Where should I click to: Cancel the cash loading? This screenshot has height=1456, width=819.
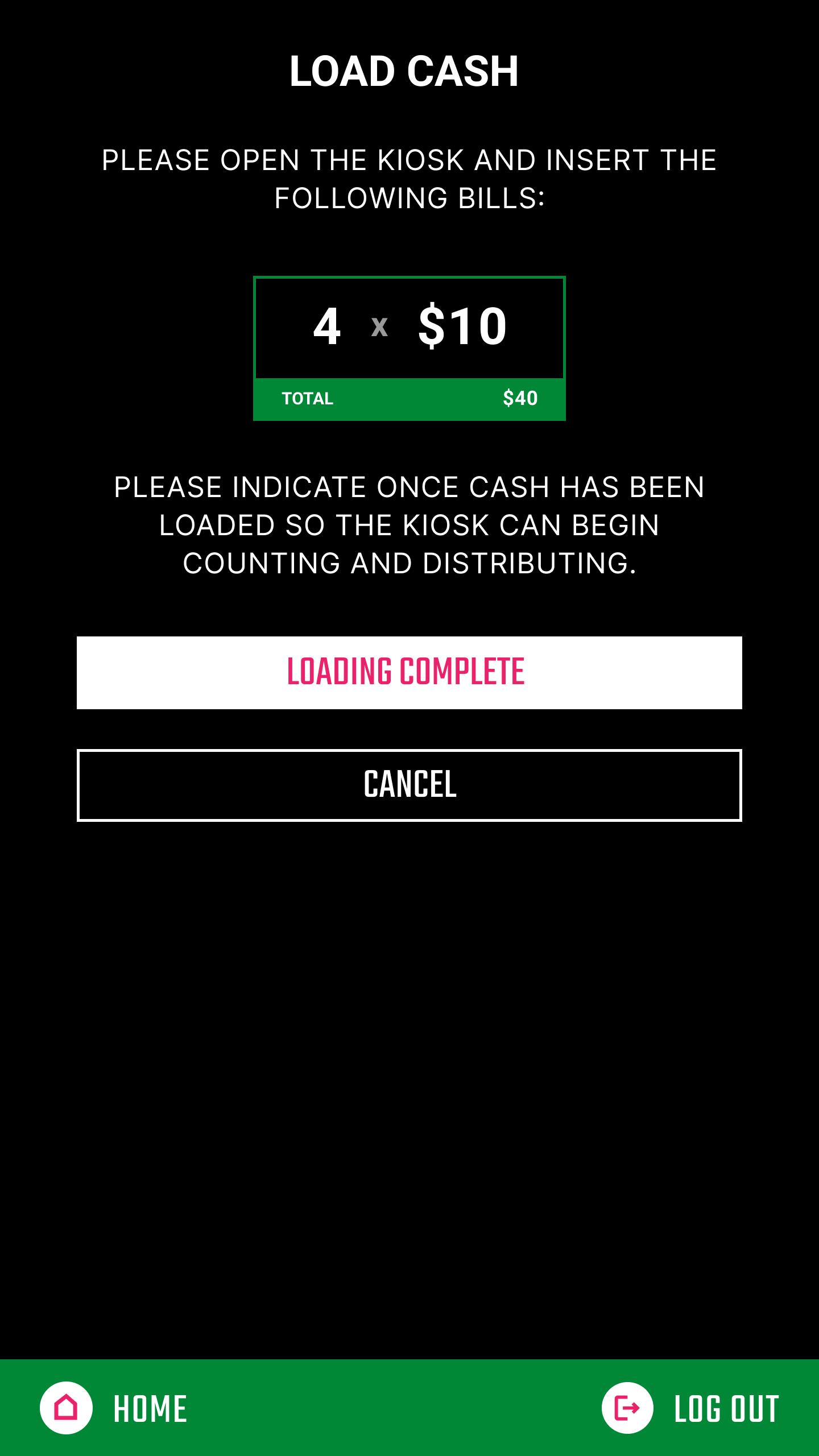coord(409,785)
